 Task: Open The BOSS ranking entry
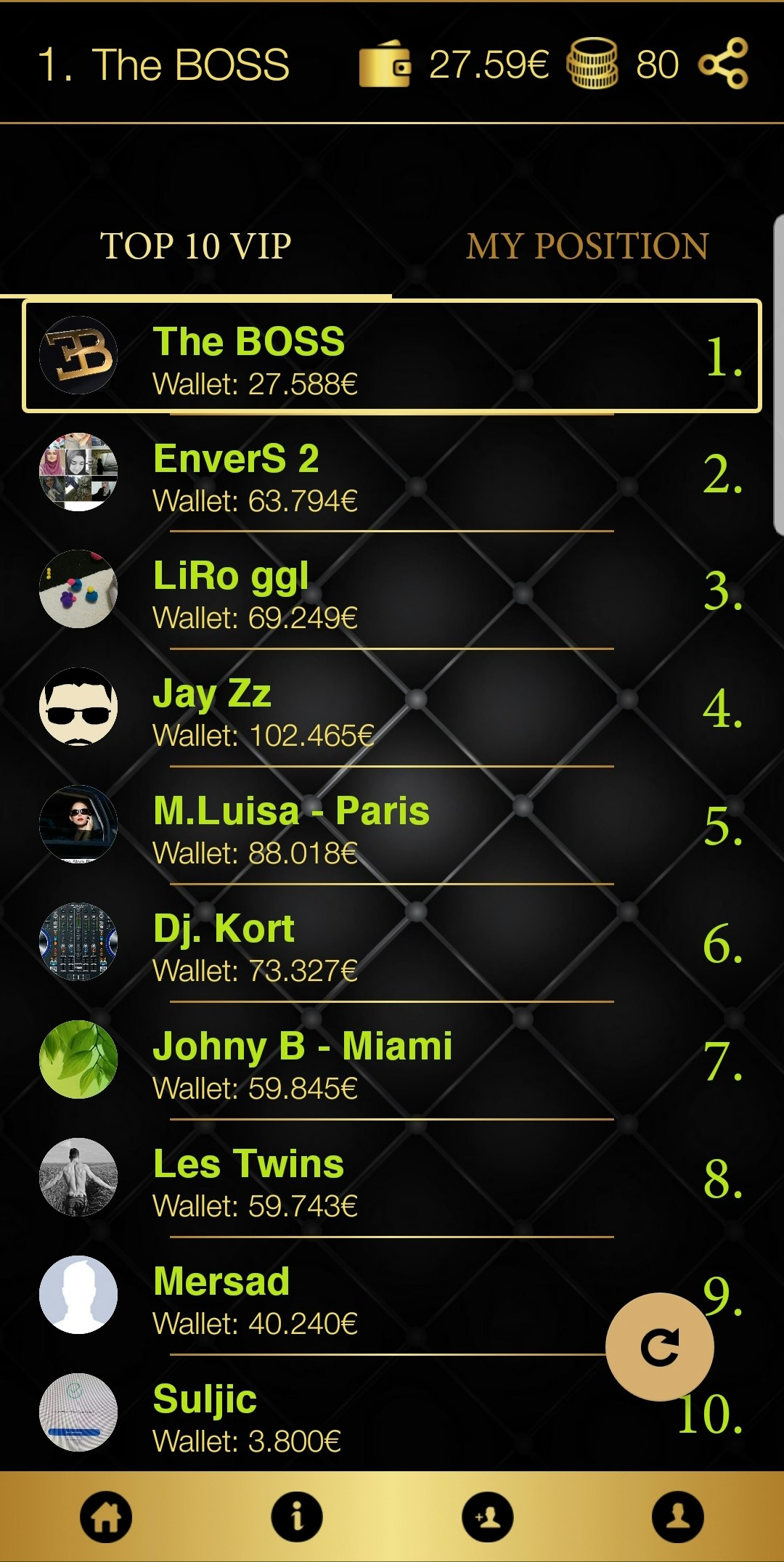(x=392, y=357)
